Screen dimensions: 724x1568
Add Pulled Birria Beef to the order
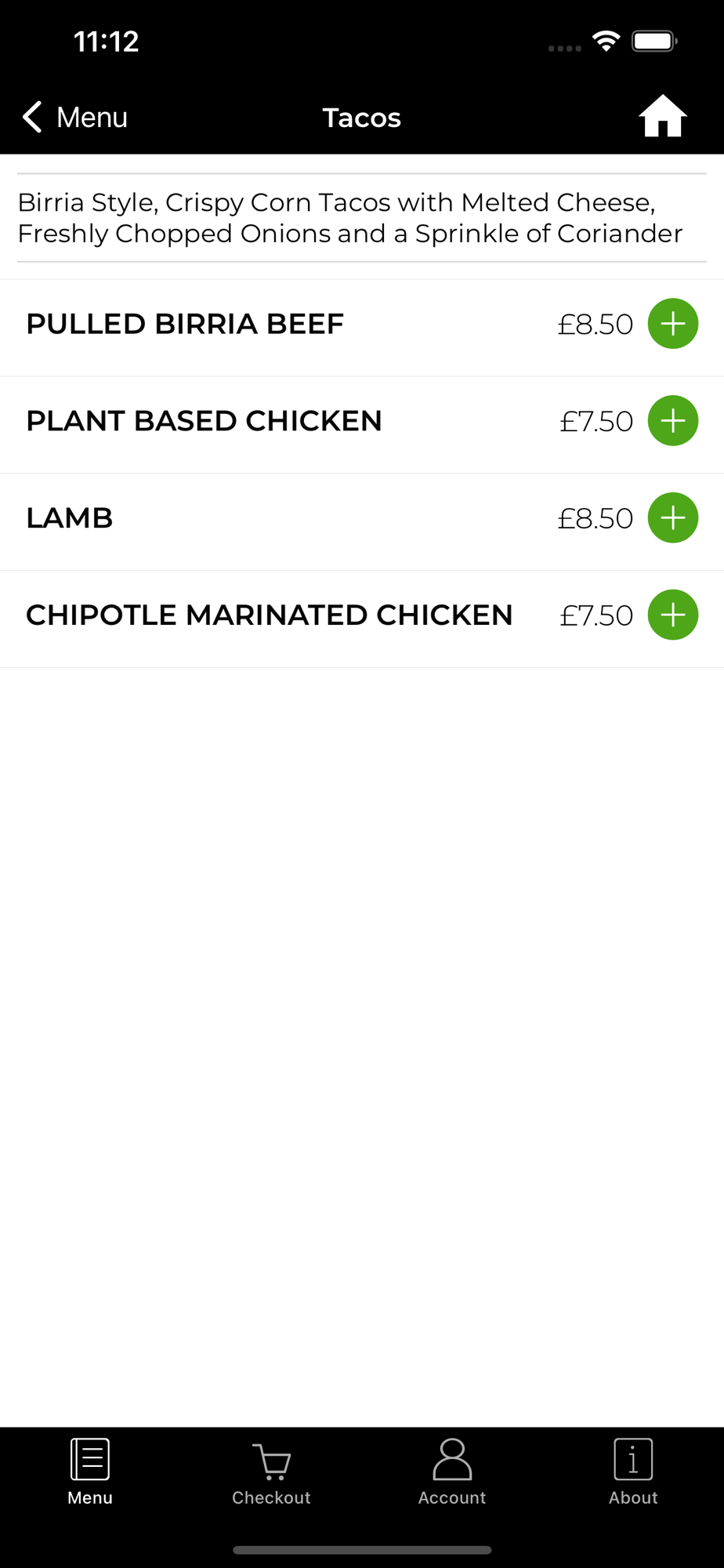(672, 324)
